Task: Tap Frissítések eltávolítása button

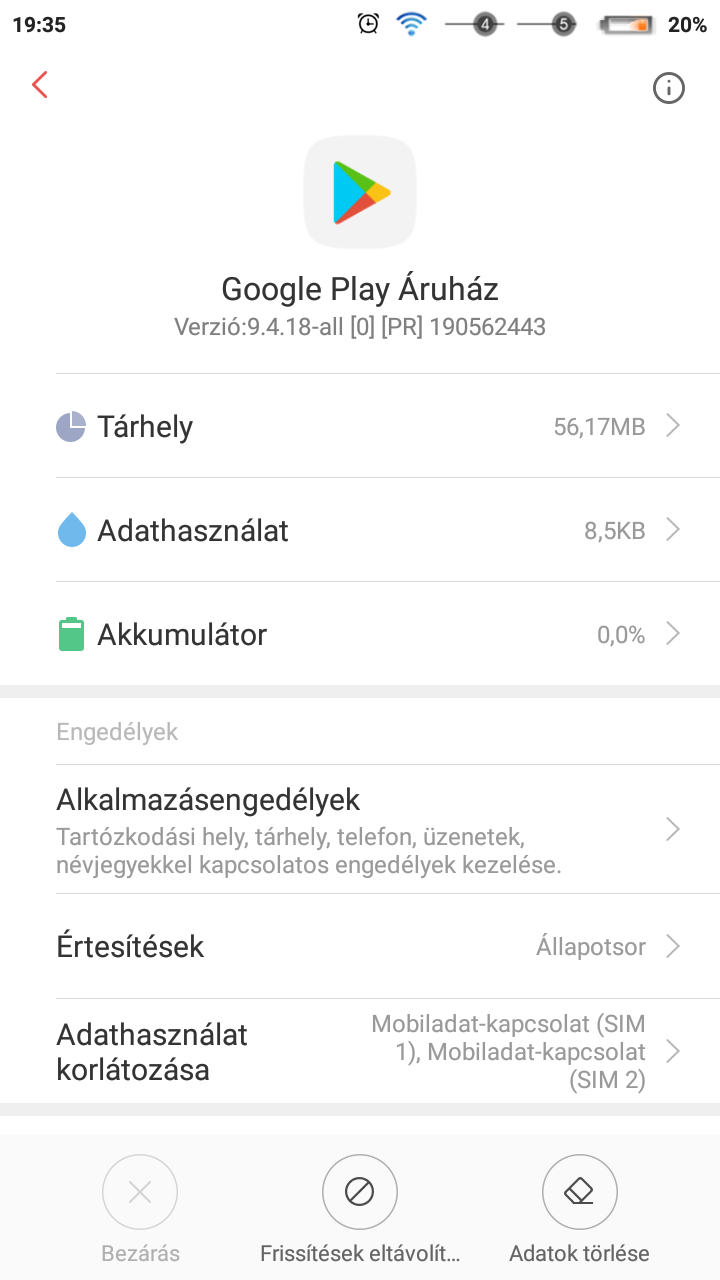Action: 360,1210
